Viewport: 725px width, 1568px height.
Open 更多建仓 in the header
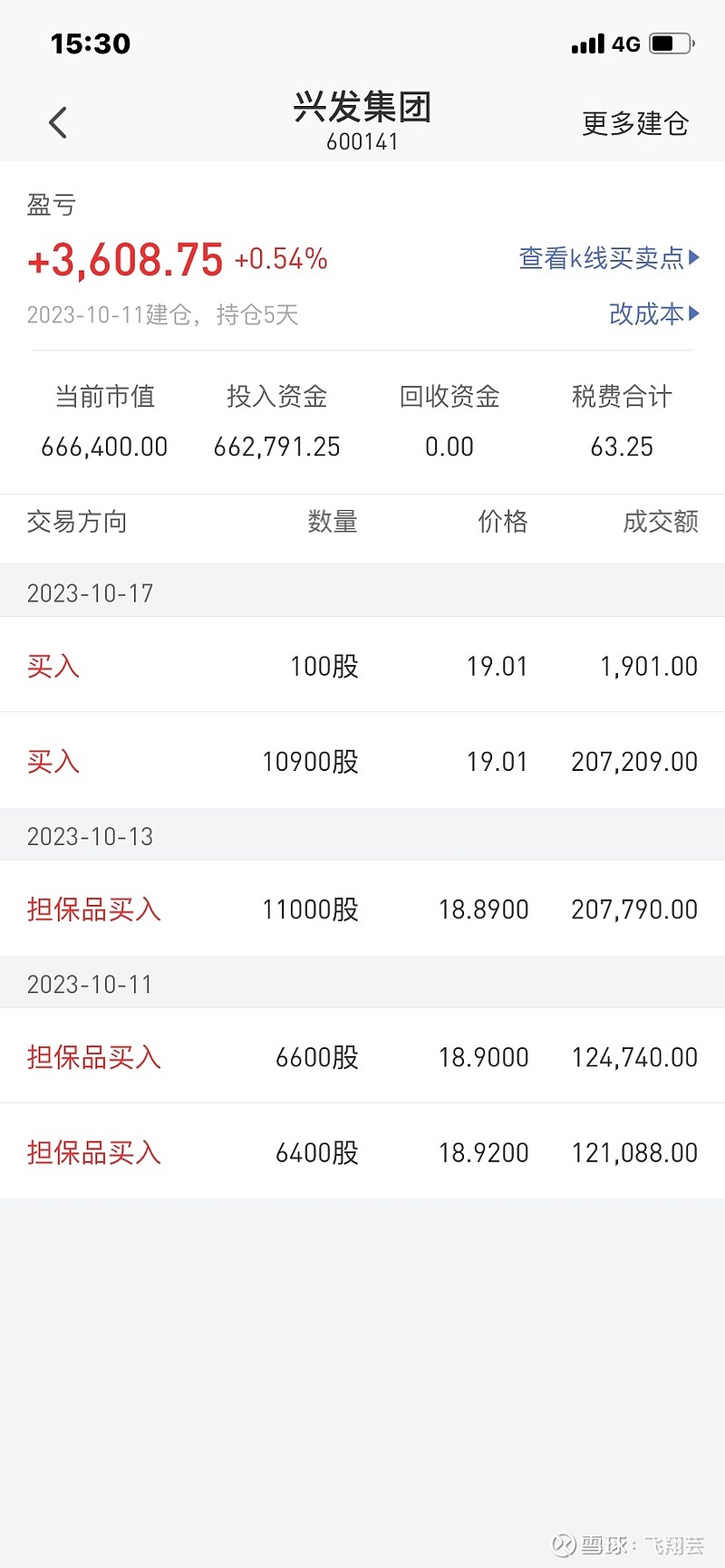(635, 123)
